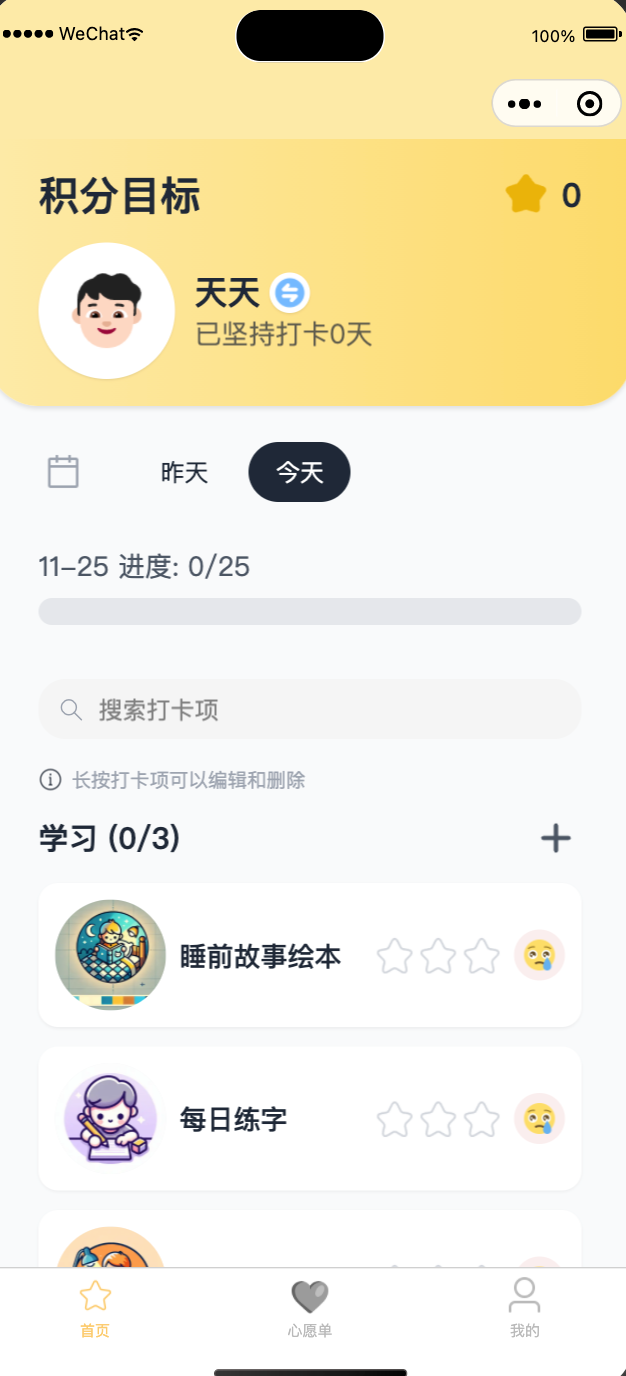
Task: Open the profile avatar of 天天
Action: click(106, 310)
